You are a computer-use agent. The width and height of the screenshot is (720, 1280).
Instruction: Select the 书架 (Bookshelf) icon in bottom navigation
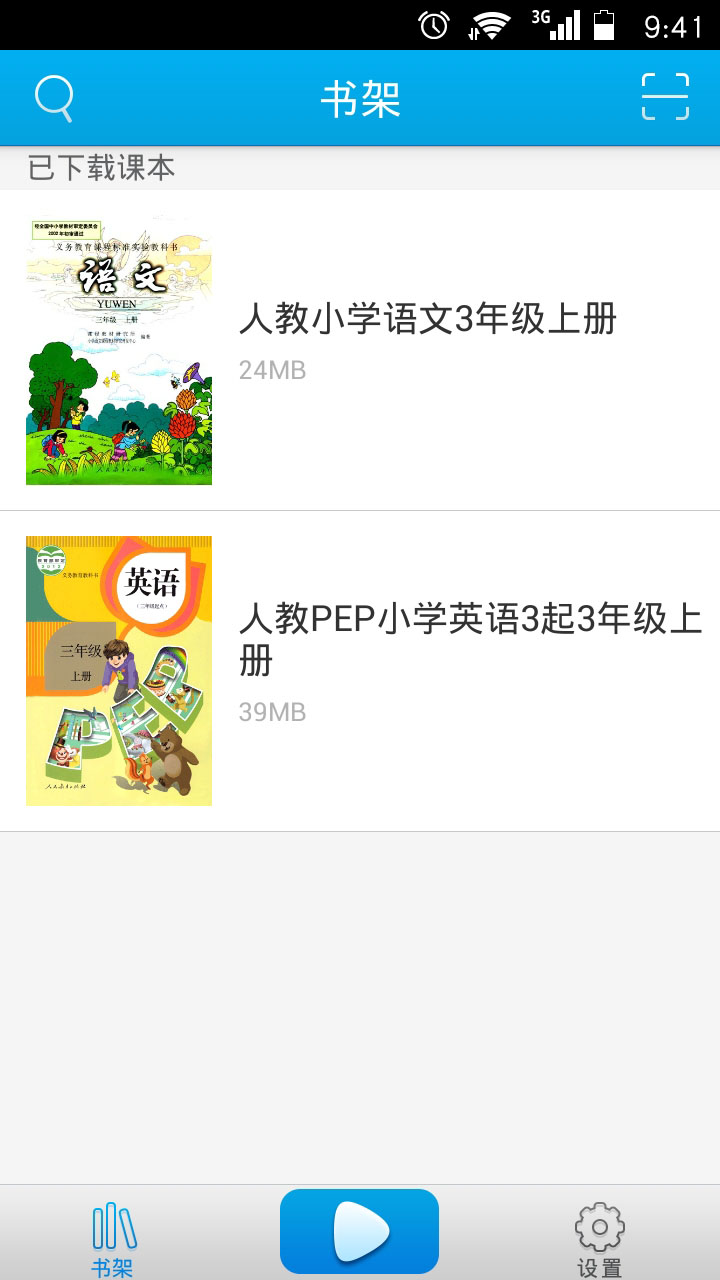click(114, 1231)
